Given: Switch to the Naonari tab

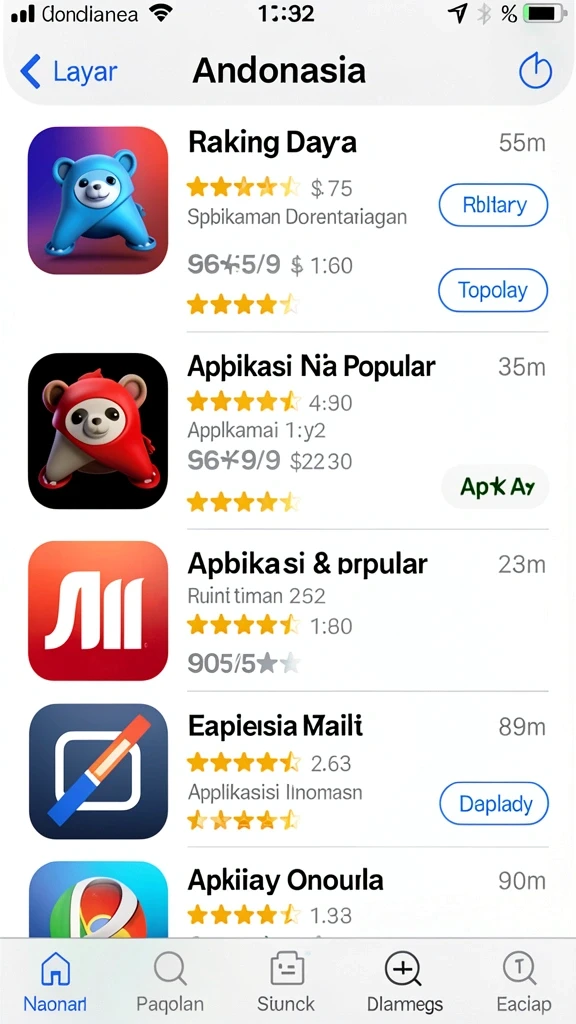Looking at the screenshot, I should pos(55,980).
